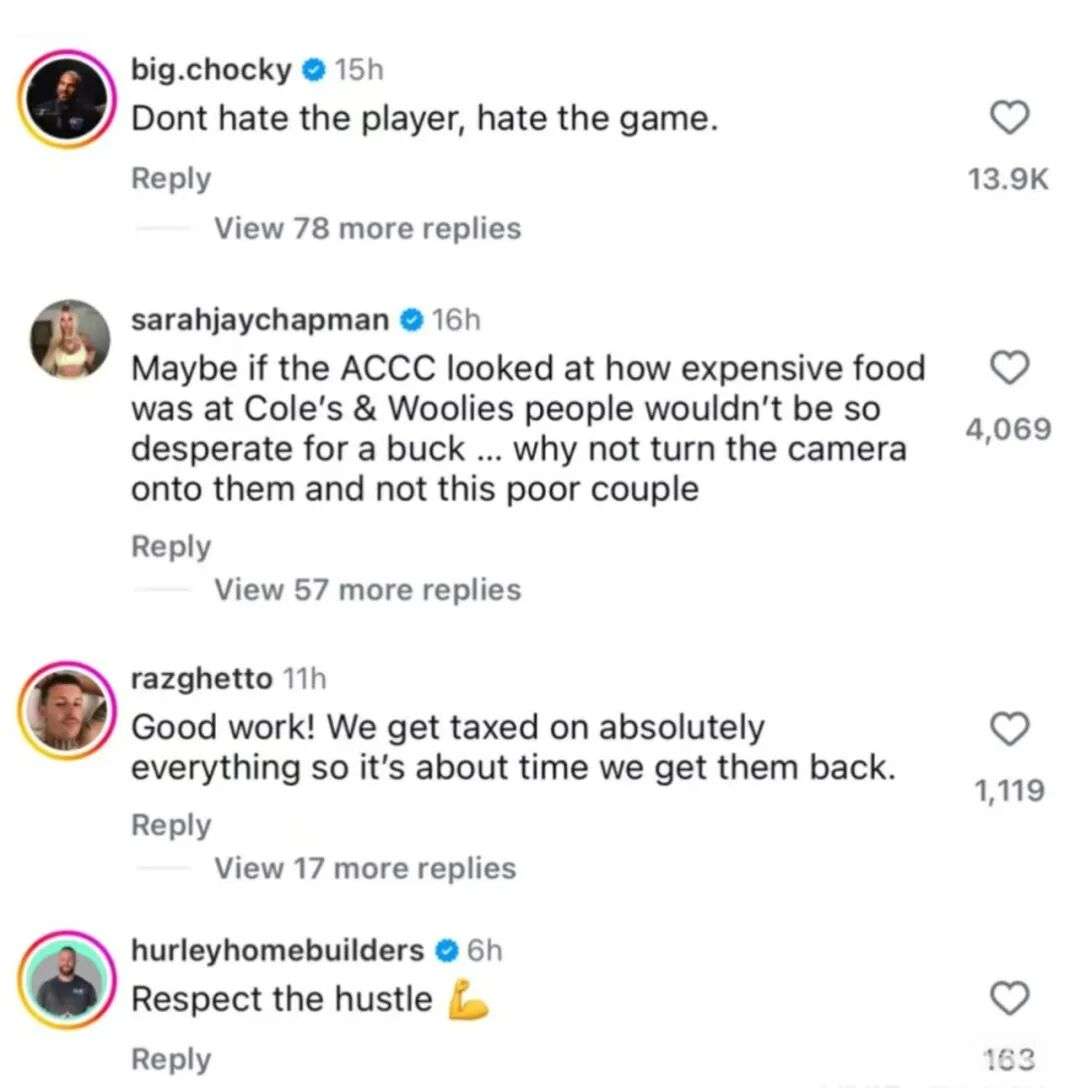The height and width of the screenshot is (1088, 1080).
Task: Reply to sarahjaychapman's comment
Action: click(x=171, y=547)
